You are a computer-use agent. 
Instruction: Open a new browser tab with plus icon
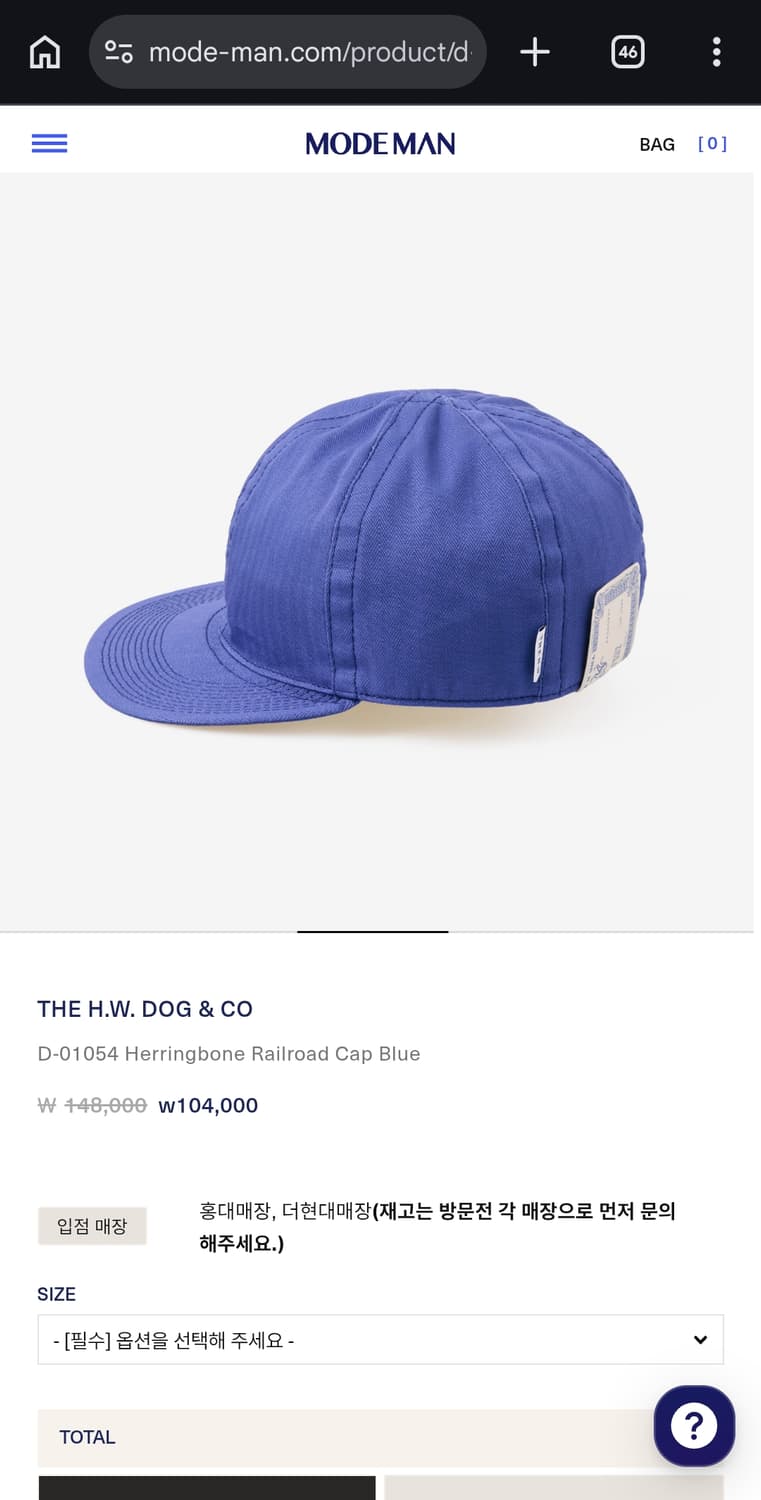[x=534, y=51]
